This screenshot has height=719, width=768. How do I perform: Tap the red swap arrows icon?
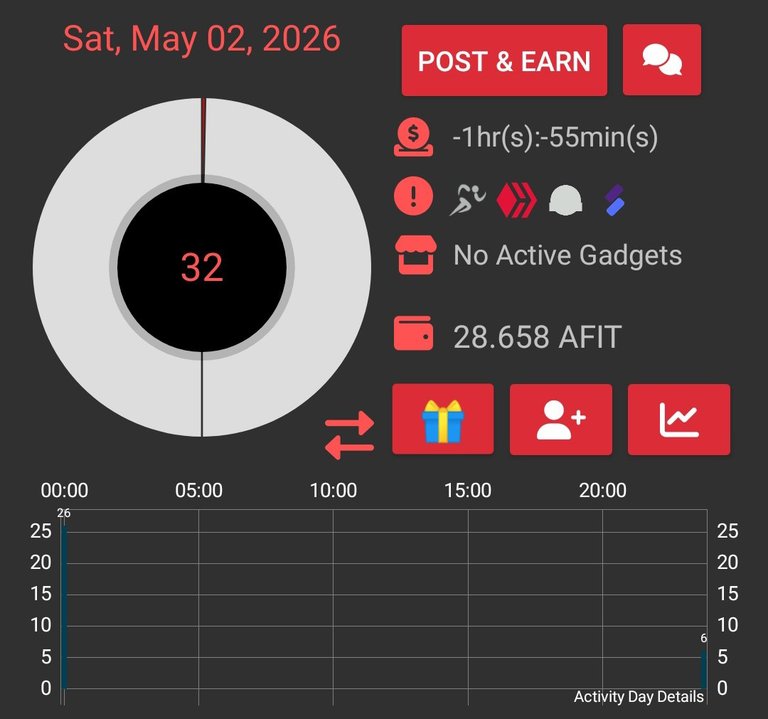coord(350,435)
